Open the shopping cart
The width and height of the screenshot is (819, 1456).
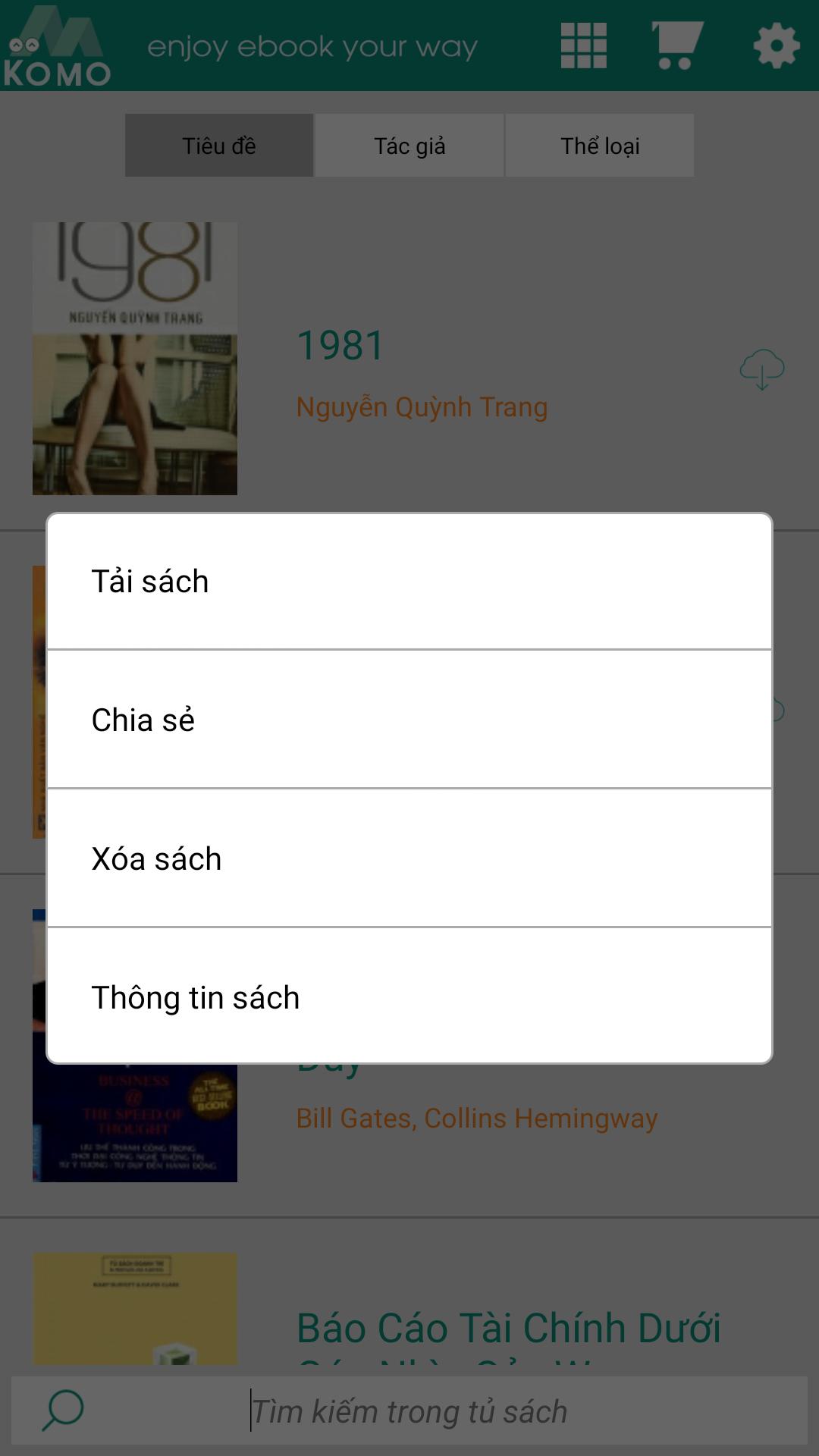pos(676,45)
